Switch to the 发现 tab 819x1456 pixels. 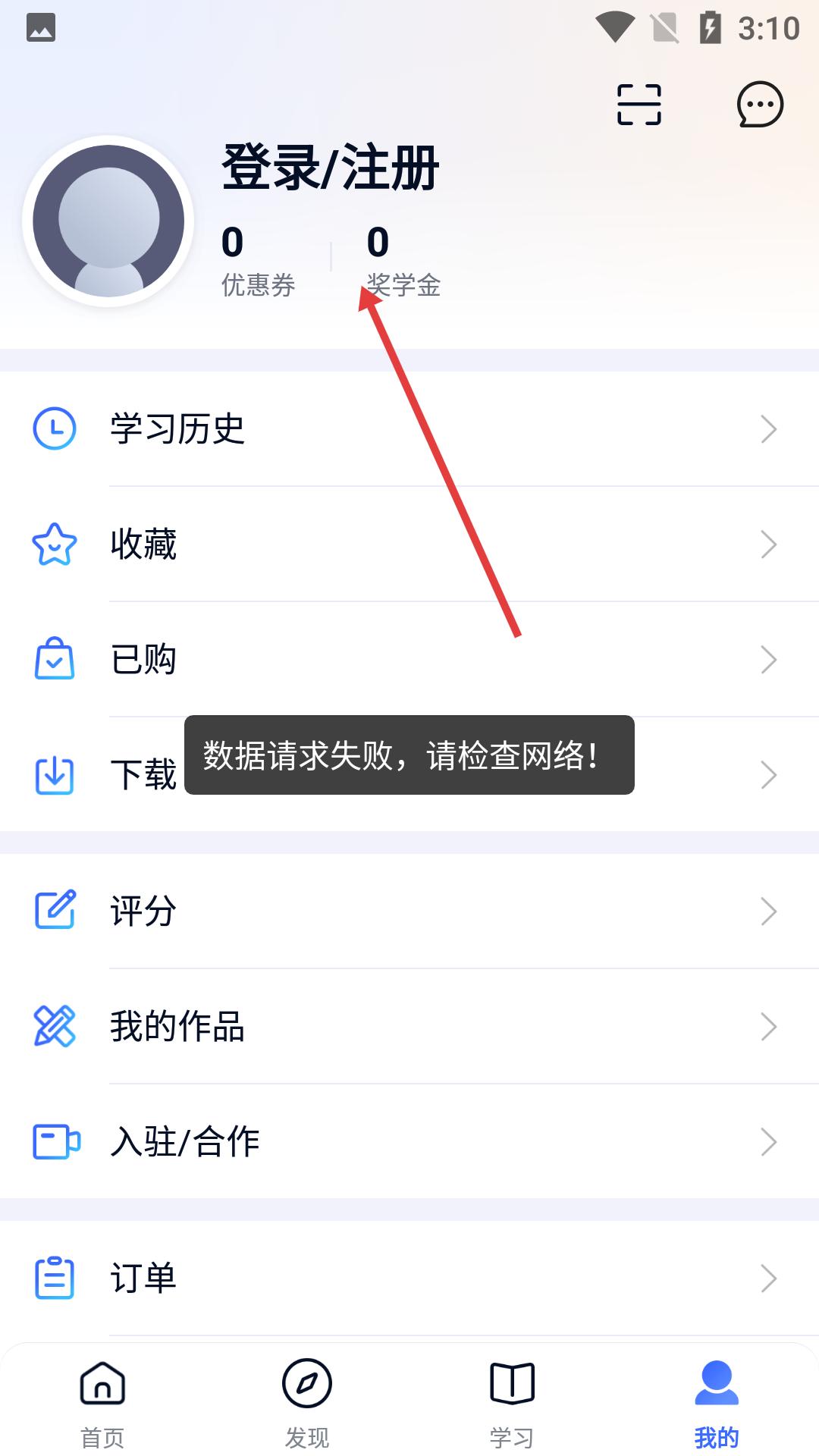[x=307, y=1403]
